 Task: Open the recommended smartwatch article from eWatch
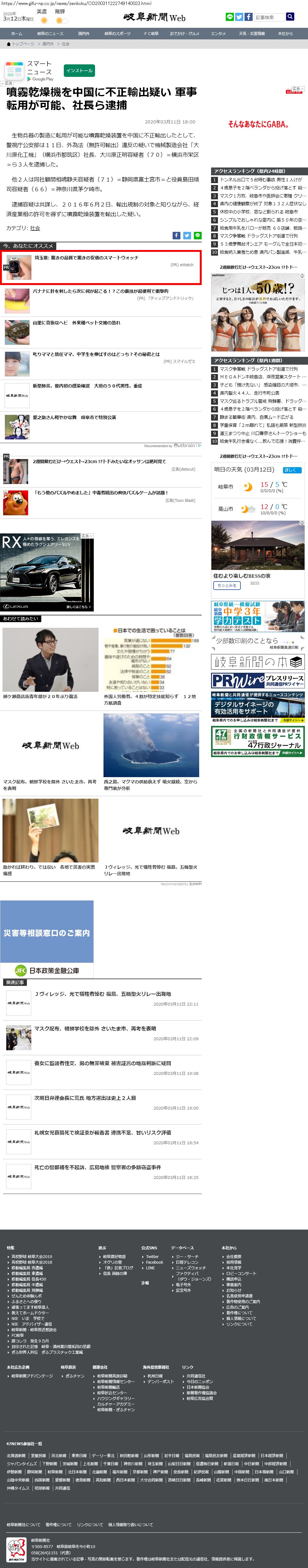86,258
